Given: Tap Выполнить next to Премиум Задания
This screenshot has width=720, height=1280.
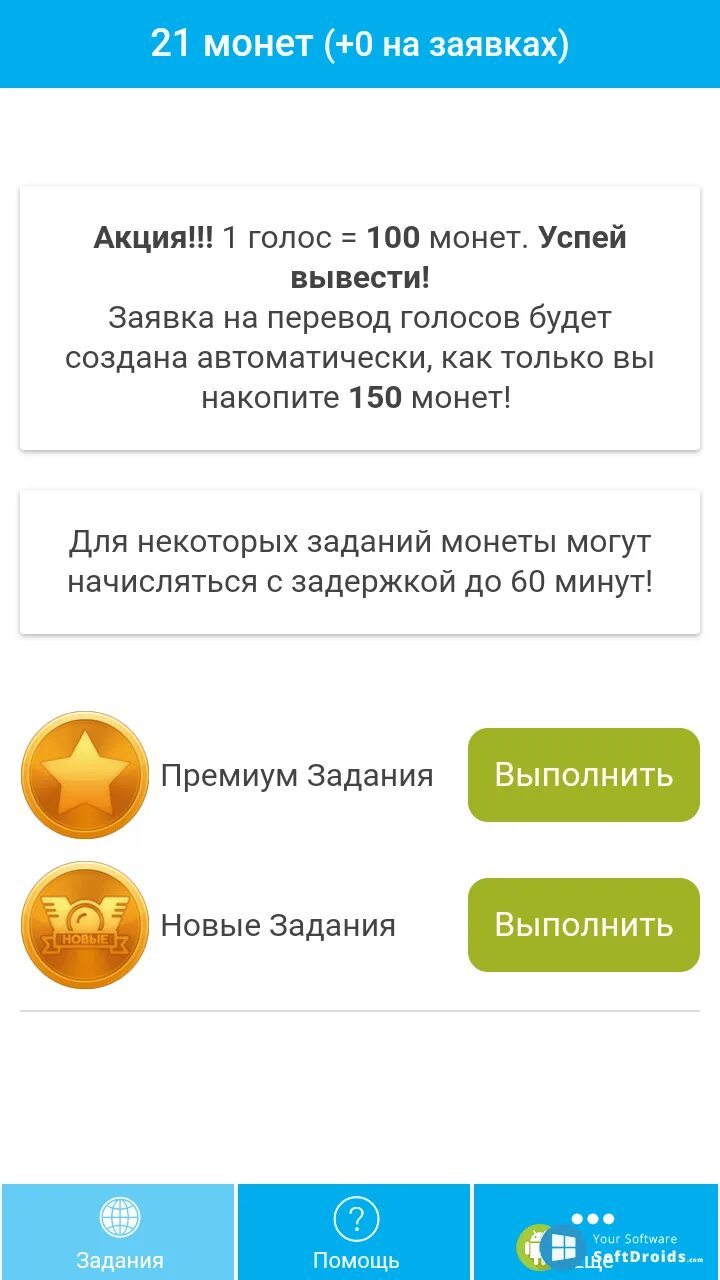Looking at the screenshot, I should point(584,775).
